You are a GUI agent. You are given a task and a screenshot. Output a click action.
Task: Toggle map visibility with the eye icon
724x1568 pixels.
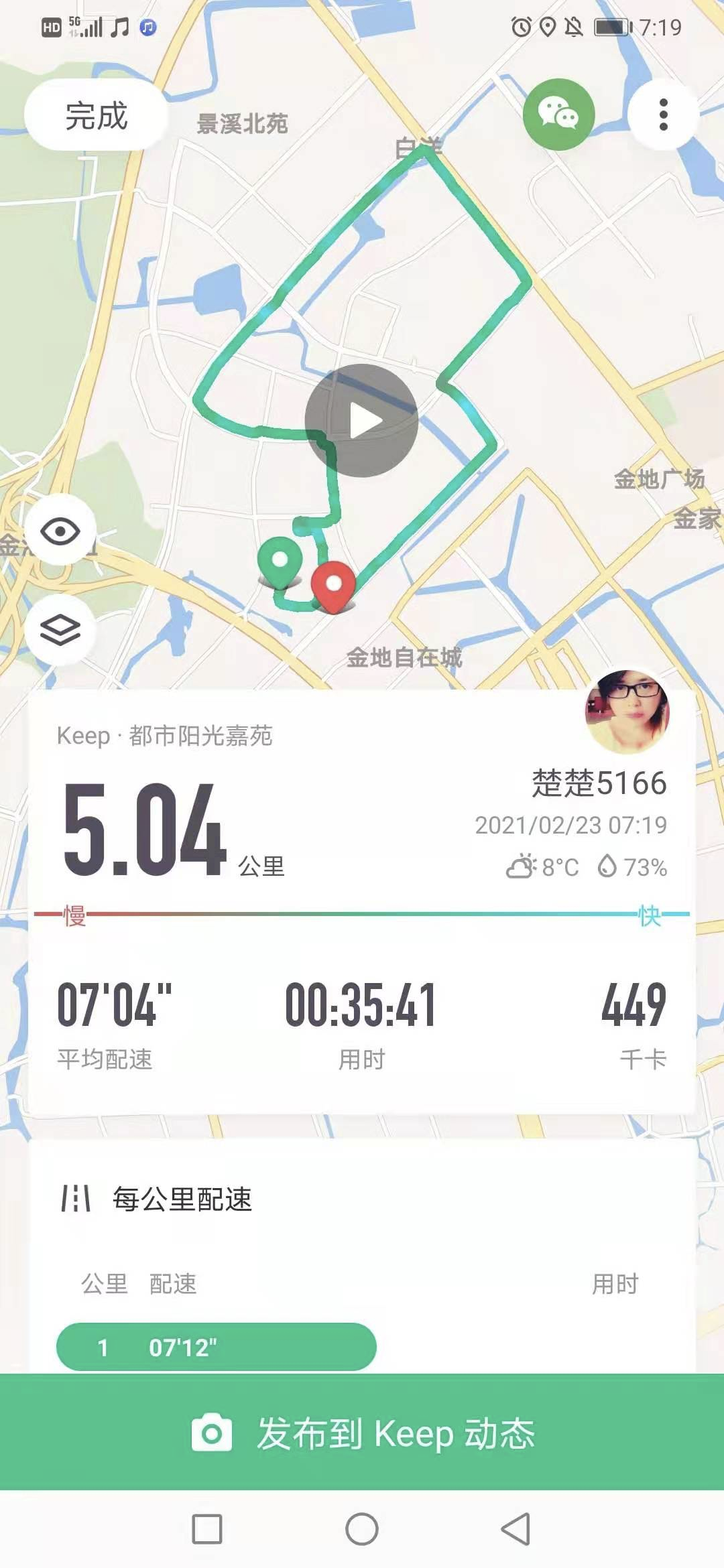point(60,532)
